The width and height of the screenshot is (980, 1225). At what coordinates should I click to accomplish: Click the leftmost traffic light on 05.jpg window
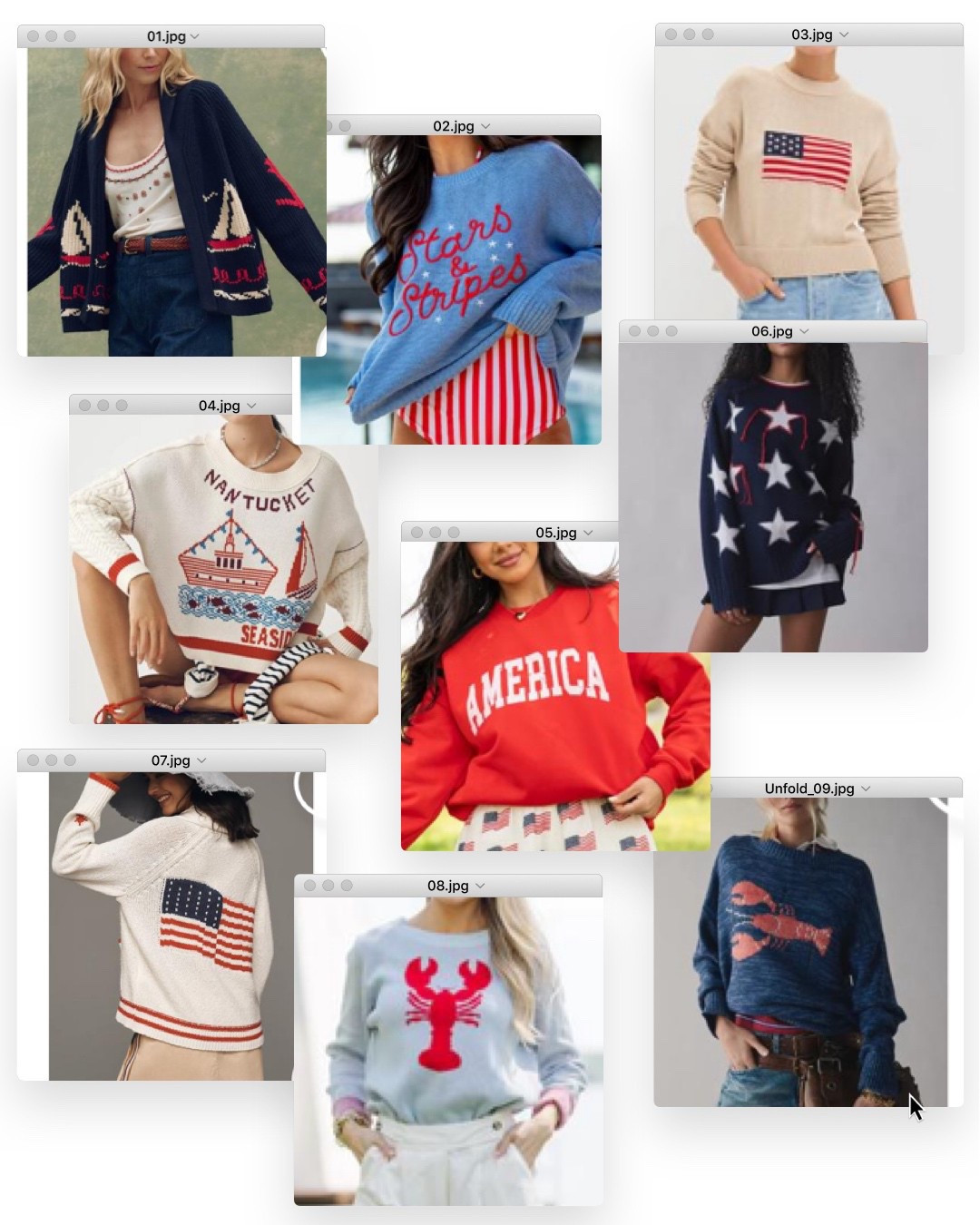(x=418, y=533)
